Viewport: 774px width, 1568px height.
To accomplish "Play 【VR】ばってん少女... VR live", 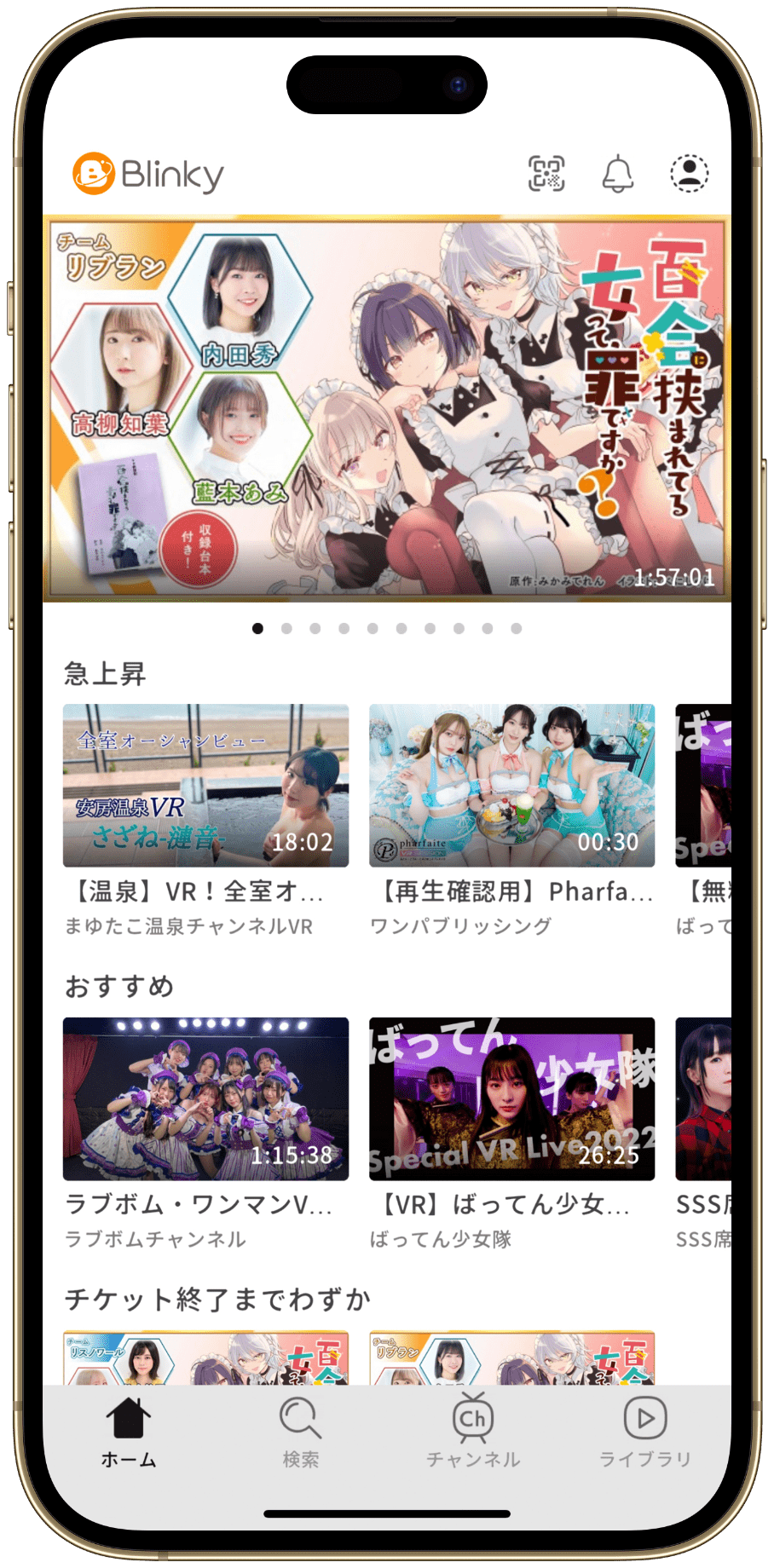I will click(511, 1098).
